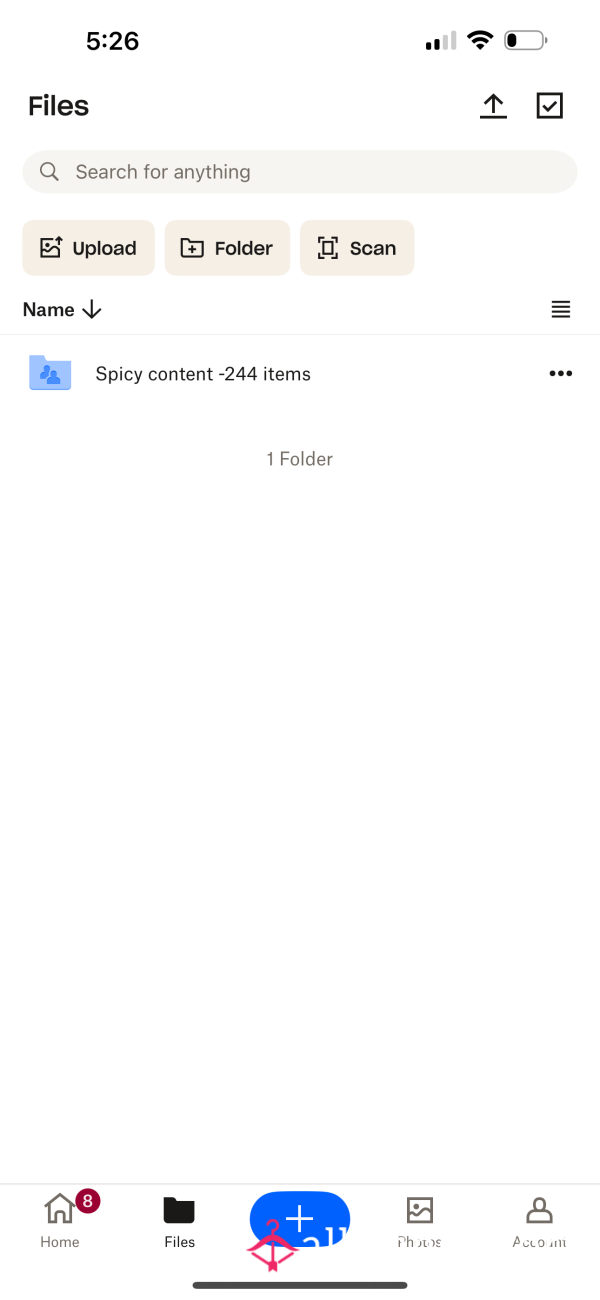Tap the Upload button
This screenshot has height=1300, width=600.
tap(89, 248)
